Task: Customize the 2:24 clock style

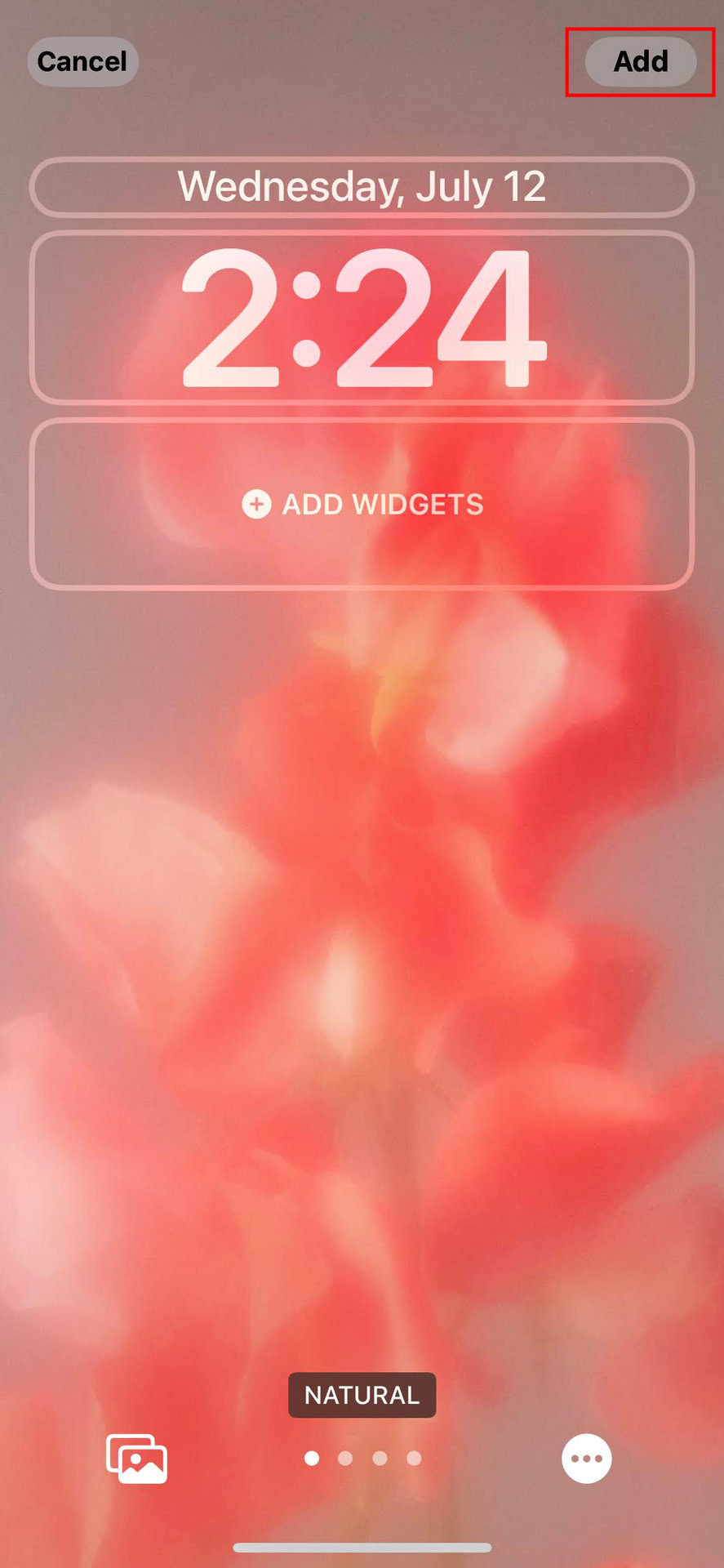Action: (362, 318)
